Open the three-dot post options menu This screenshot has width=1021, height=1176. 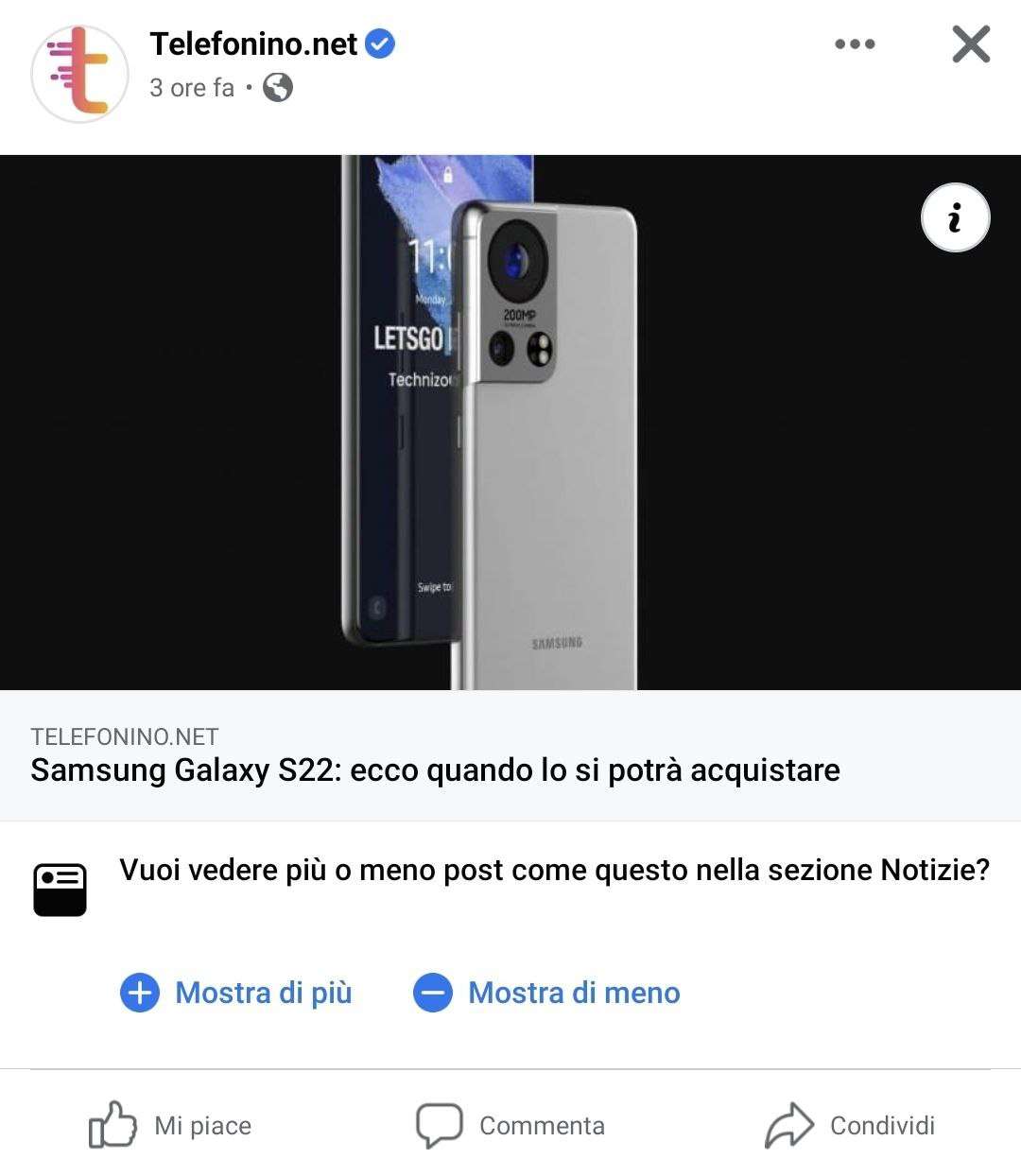[855, 43]
